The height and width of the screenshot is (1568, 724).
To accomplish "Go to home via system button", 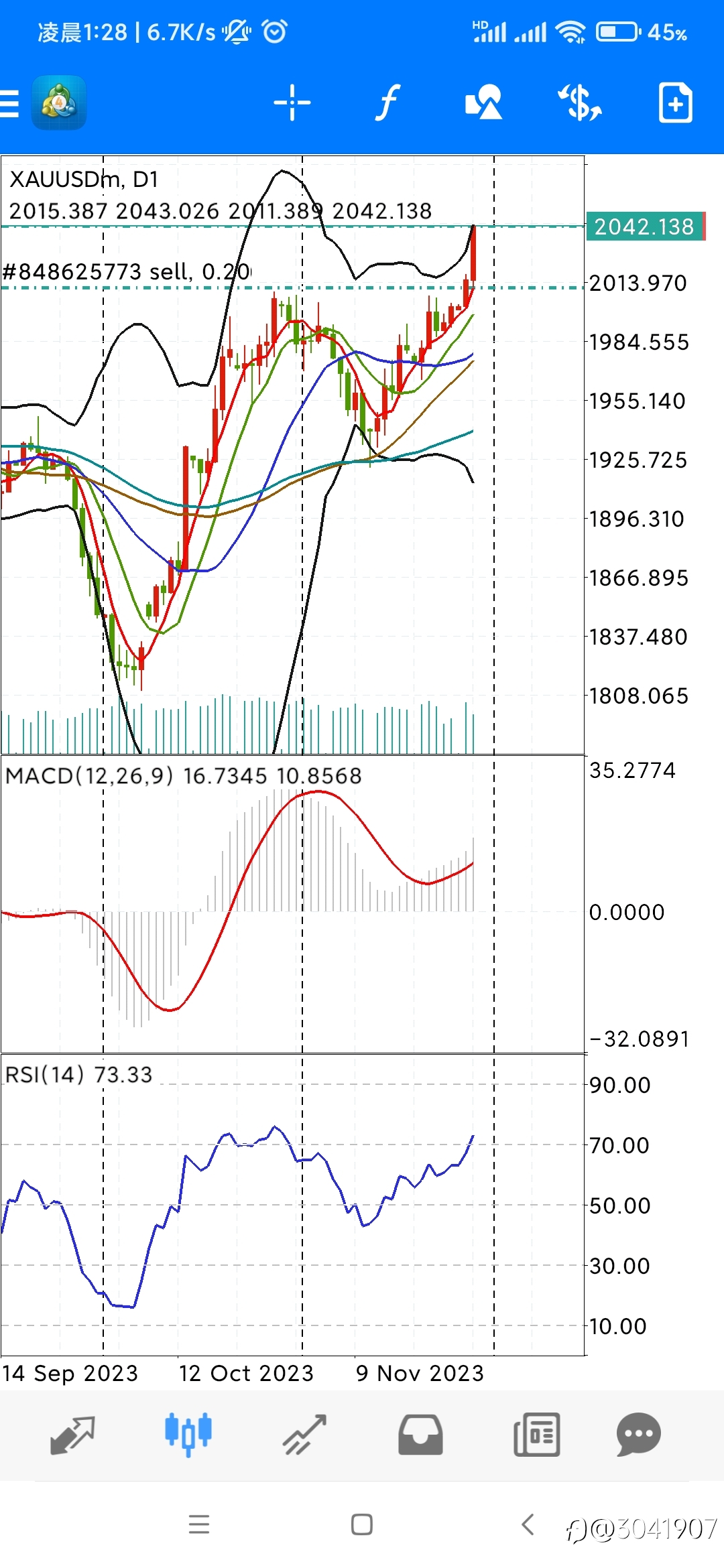I will pos(362,1524).
